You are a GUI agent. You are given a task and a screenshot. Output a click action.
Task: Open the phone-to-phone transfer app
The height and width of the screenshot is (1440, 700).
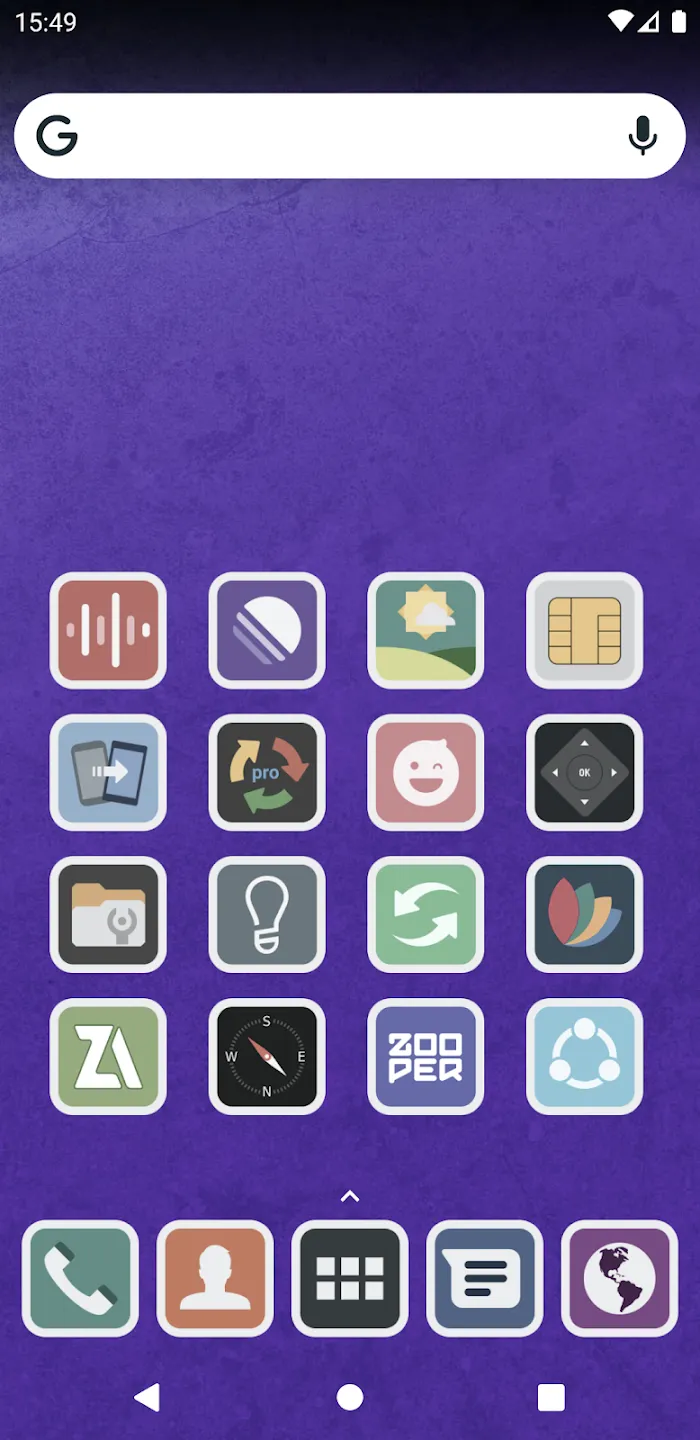108,772
